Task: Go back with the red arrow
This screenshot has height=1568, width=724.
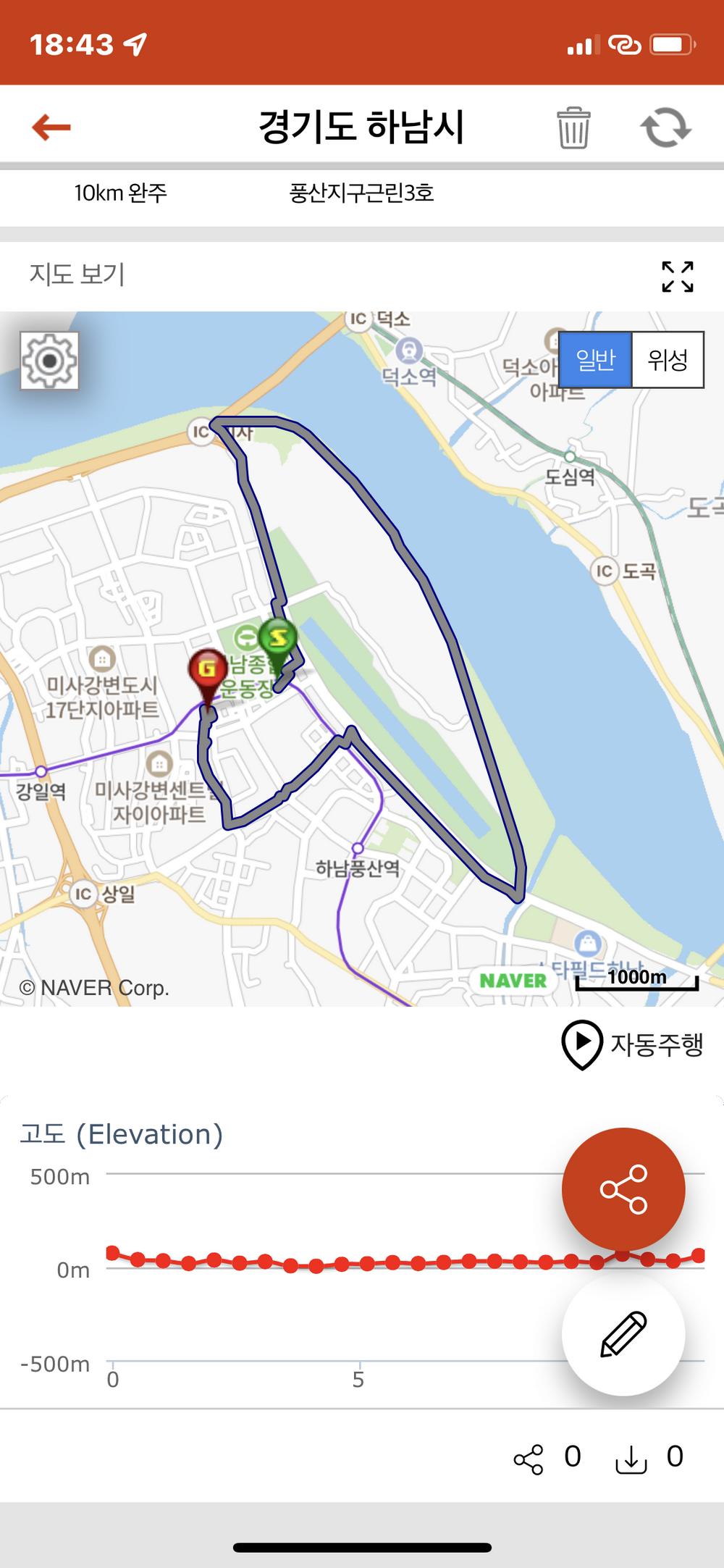Action: coord(51,127)
